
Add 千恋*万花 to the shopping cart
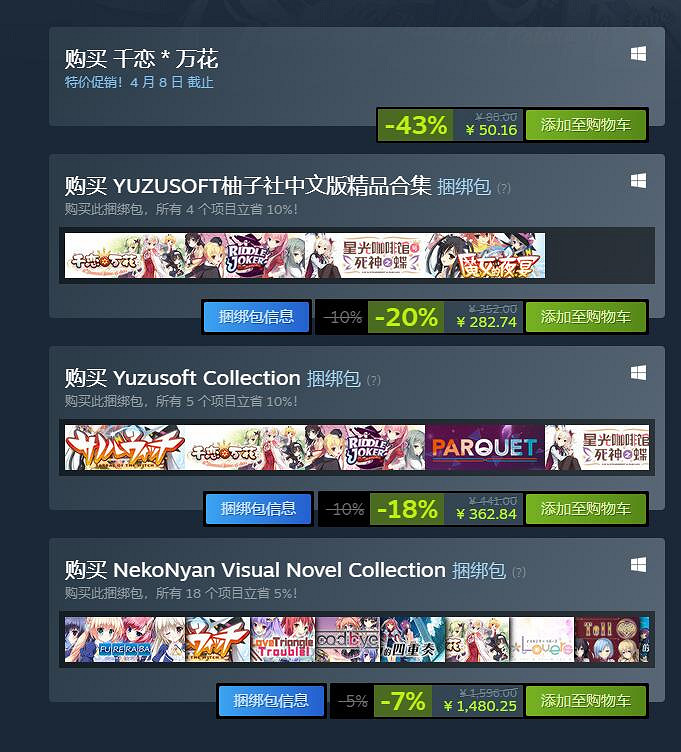[x=585, y=125]
